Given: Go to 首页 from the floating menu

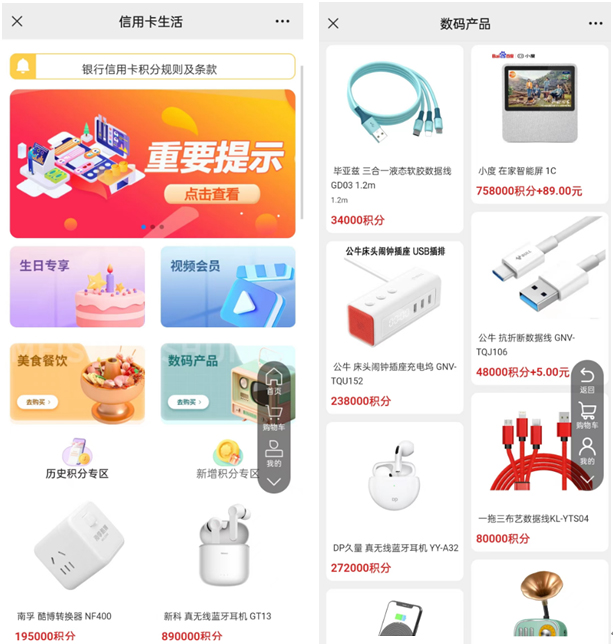Looking at the screenshot, I should [274, 381].
